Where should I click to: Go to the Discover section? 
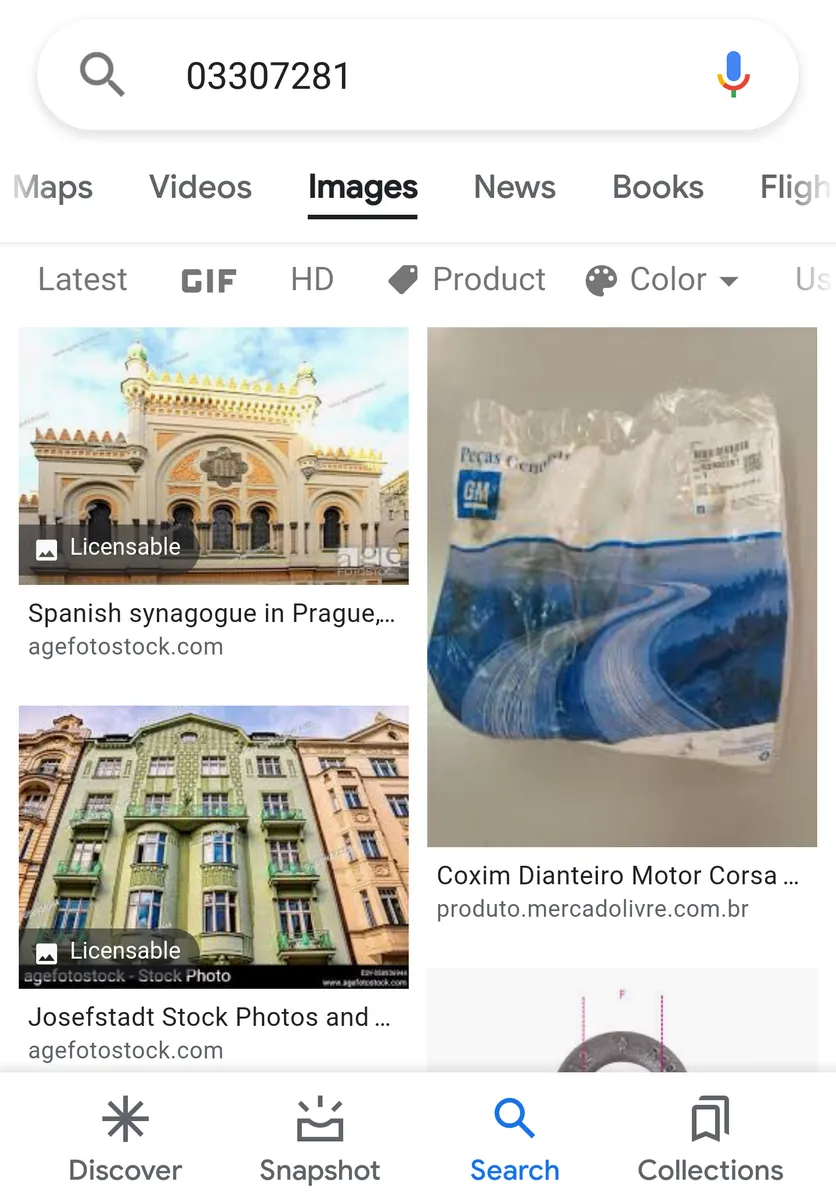point(125,1139)
